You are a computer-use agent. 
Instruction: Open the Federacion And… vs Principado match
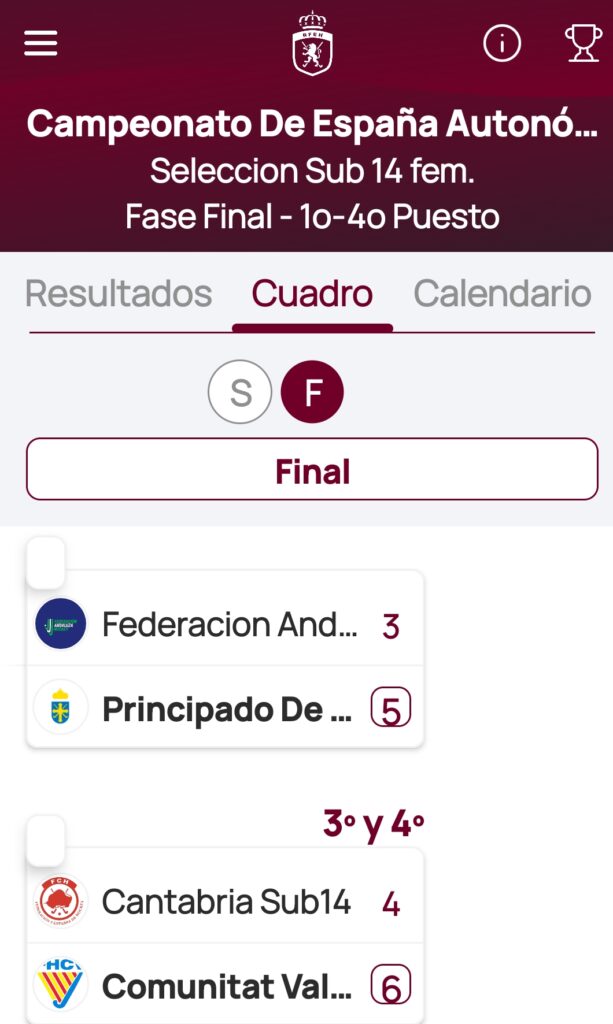click(x=225, y=667)
